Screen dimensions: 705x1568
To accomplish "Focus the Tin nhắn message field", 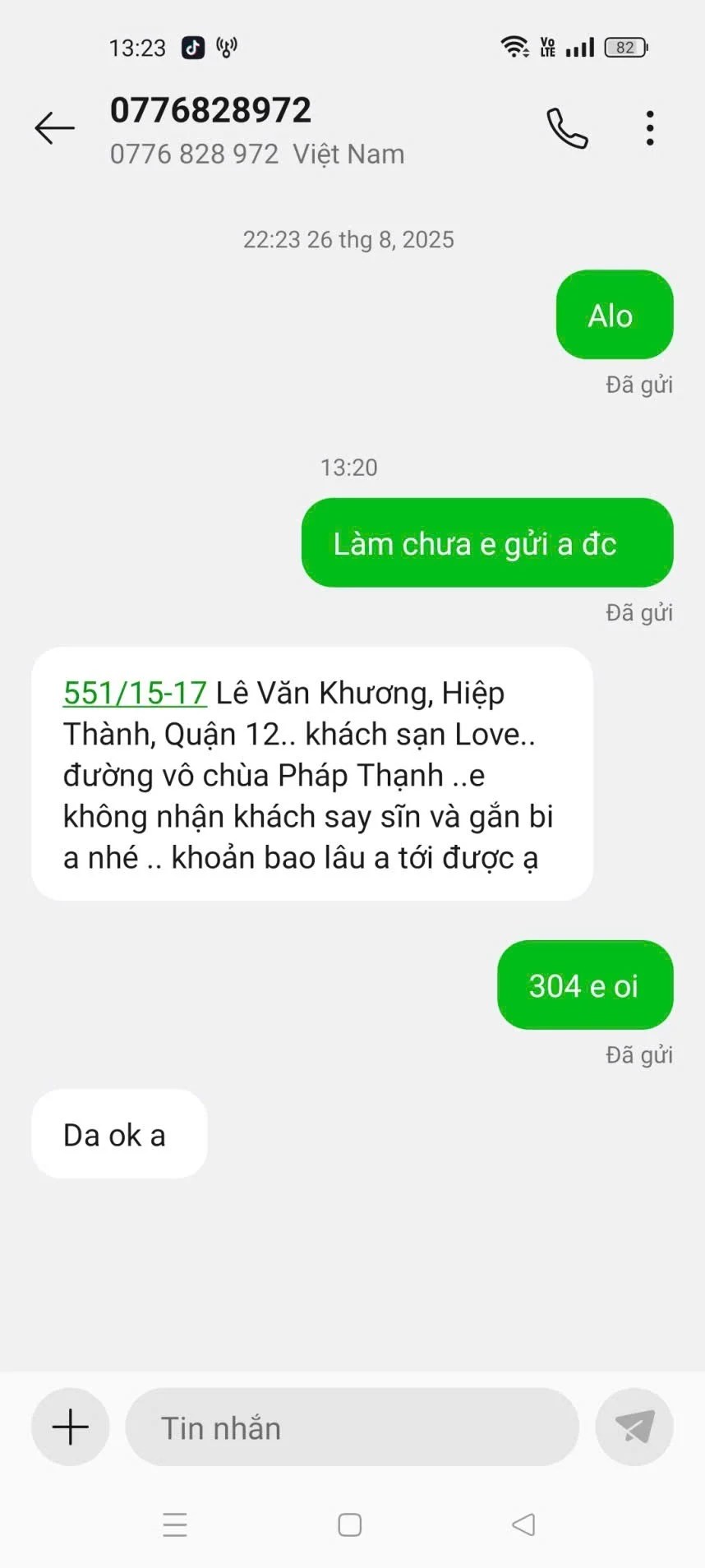I will click(352, 1427).
